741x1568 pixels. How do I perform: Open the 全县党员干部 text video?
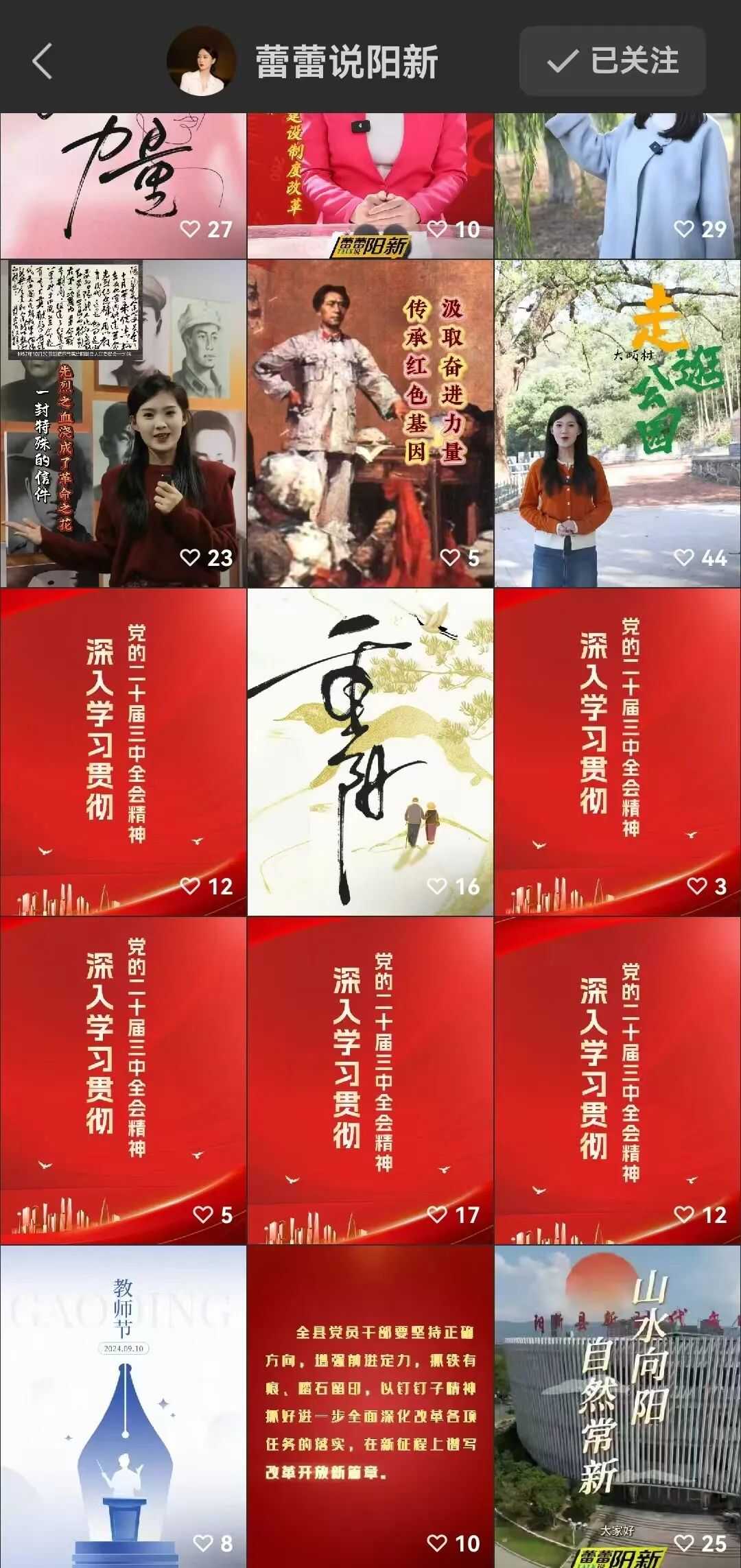point(370,1406)
